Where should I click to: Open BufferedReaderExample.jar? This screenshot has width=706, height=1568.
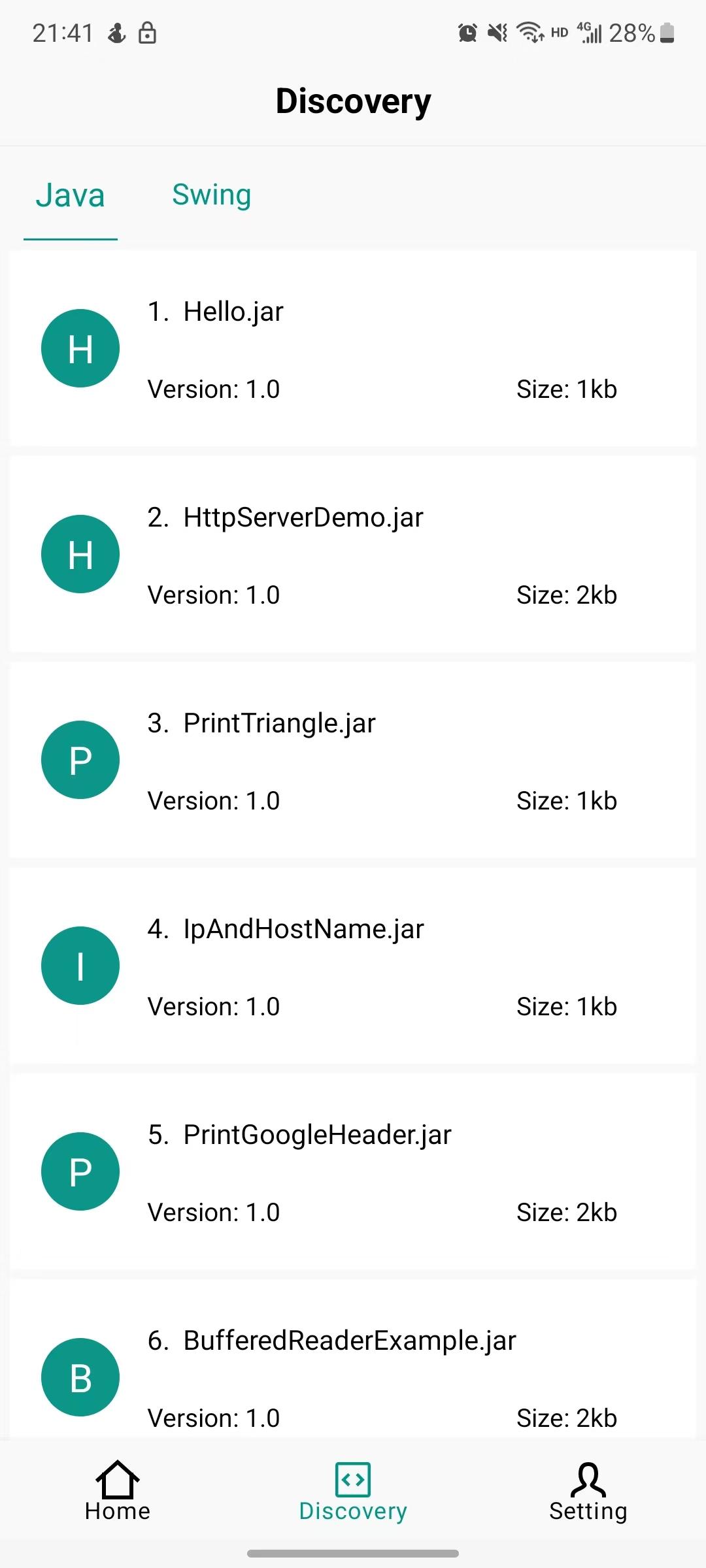click(353, 1360)
